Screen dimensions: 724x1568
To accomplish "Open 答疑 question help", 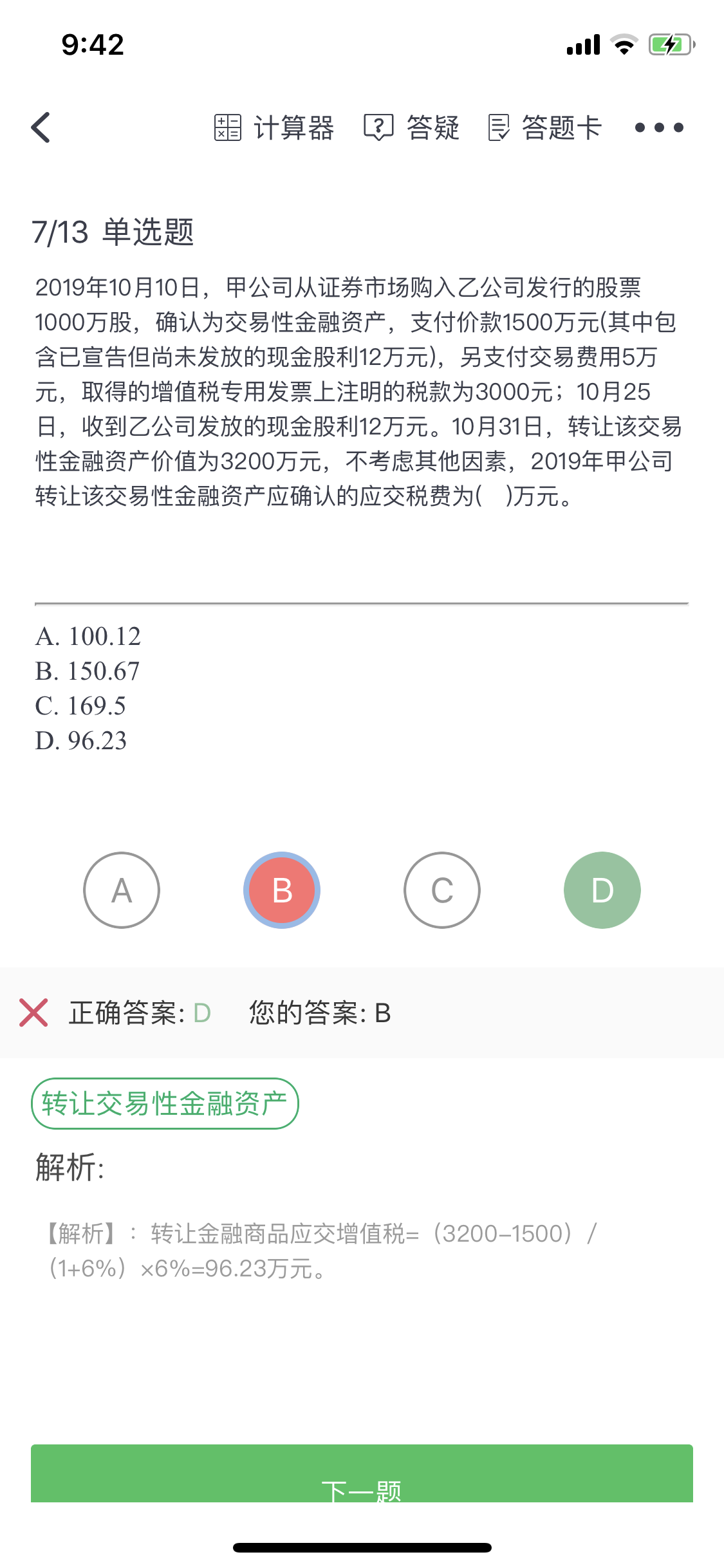I will pos(412,127).
